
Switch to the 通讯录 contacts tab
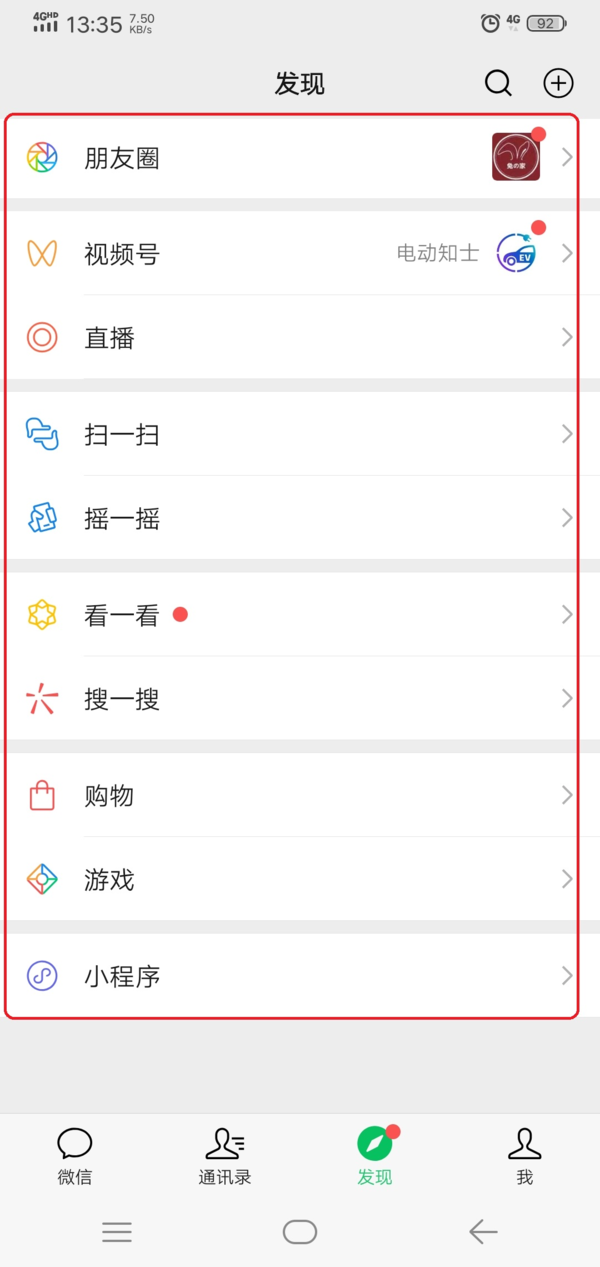coord(225,1156)
